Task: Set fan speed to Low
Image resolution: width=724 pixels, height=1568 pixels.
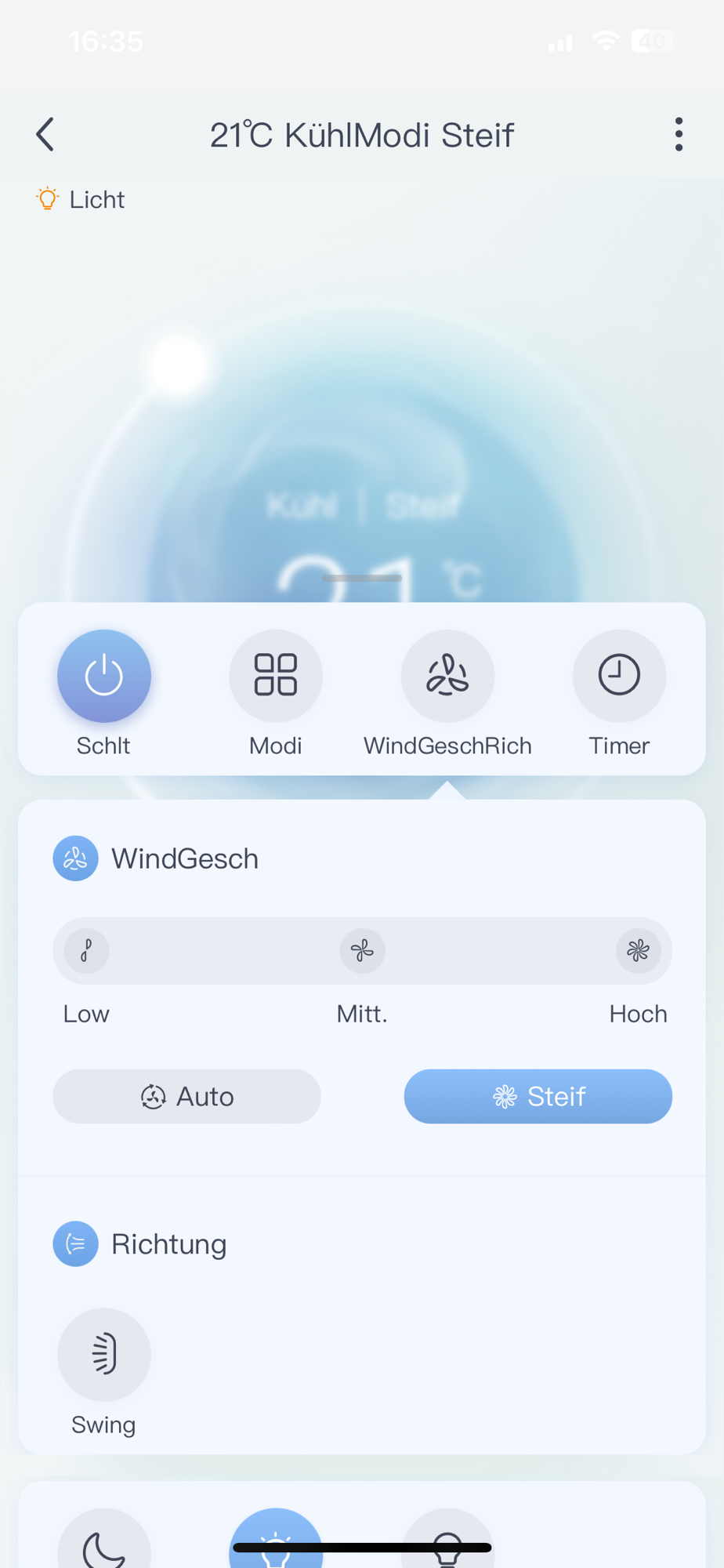Action: pos(87,952)
